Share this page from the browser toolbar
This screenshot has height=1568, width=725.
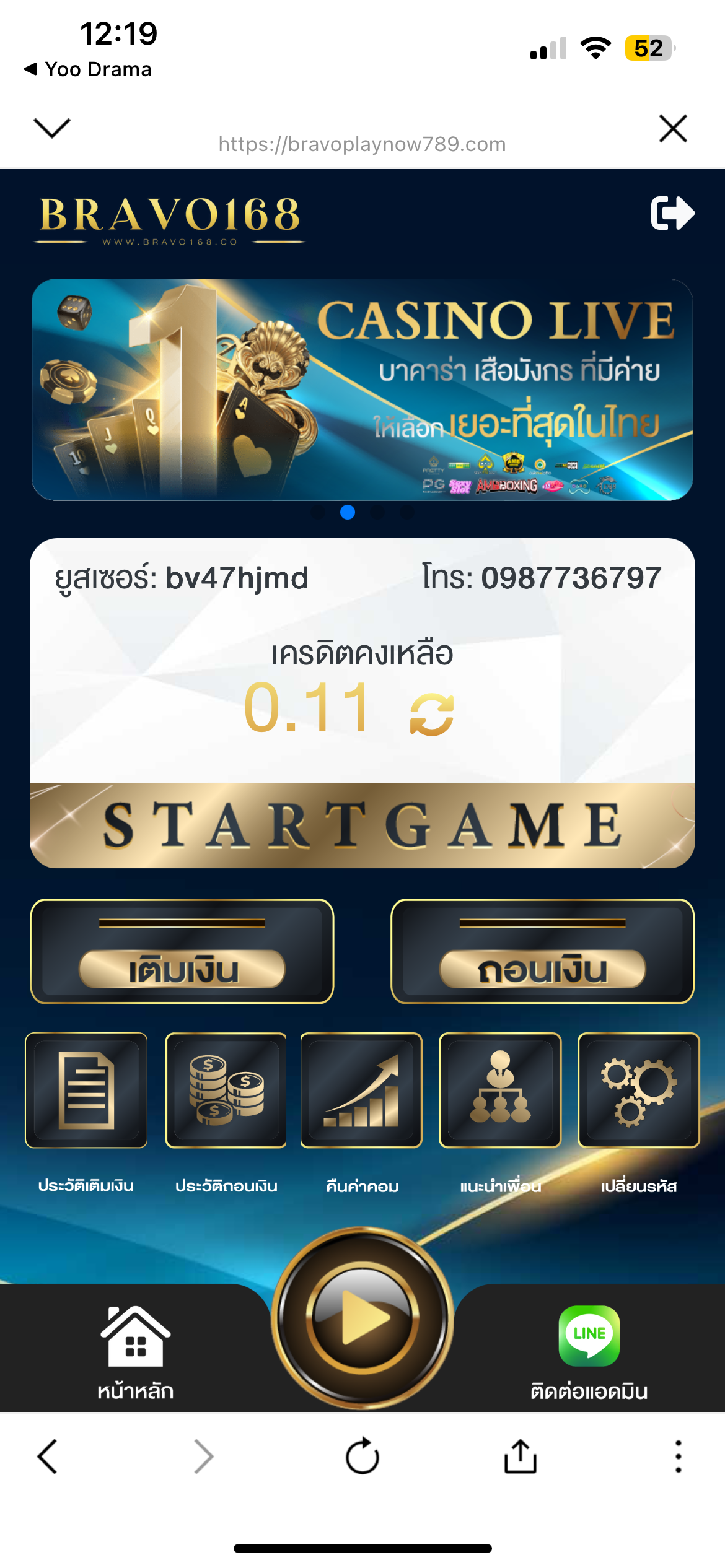coord(520,1456)
